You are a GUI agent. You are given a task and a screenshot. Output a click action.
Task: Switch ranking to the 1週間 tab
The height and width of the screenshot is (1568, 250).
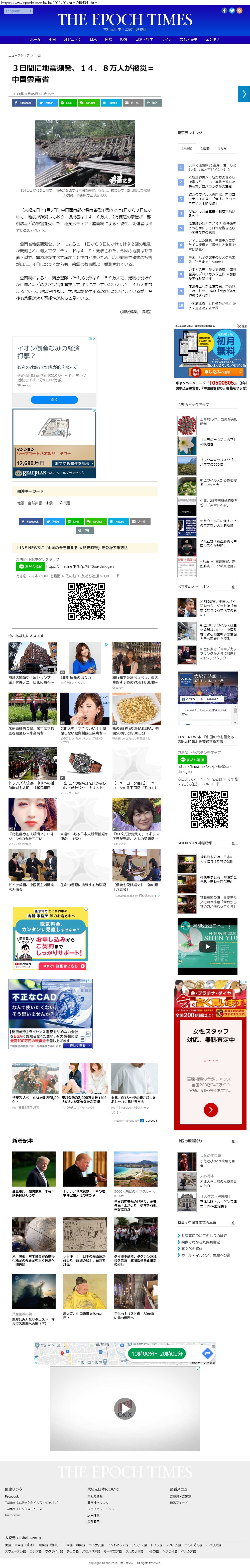click(205, 148)
